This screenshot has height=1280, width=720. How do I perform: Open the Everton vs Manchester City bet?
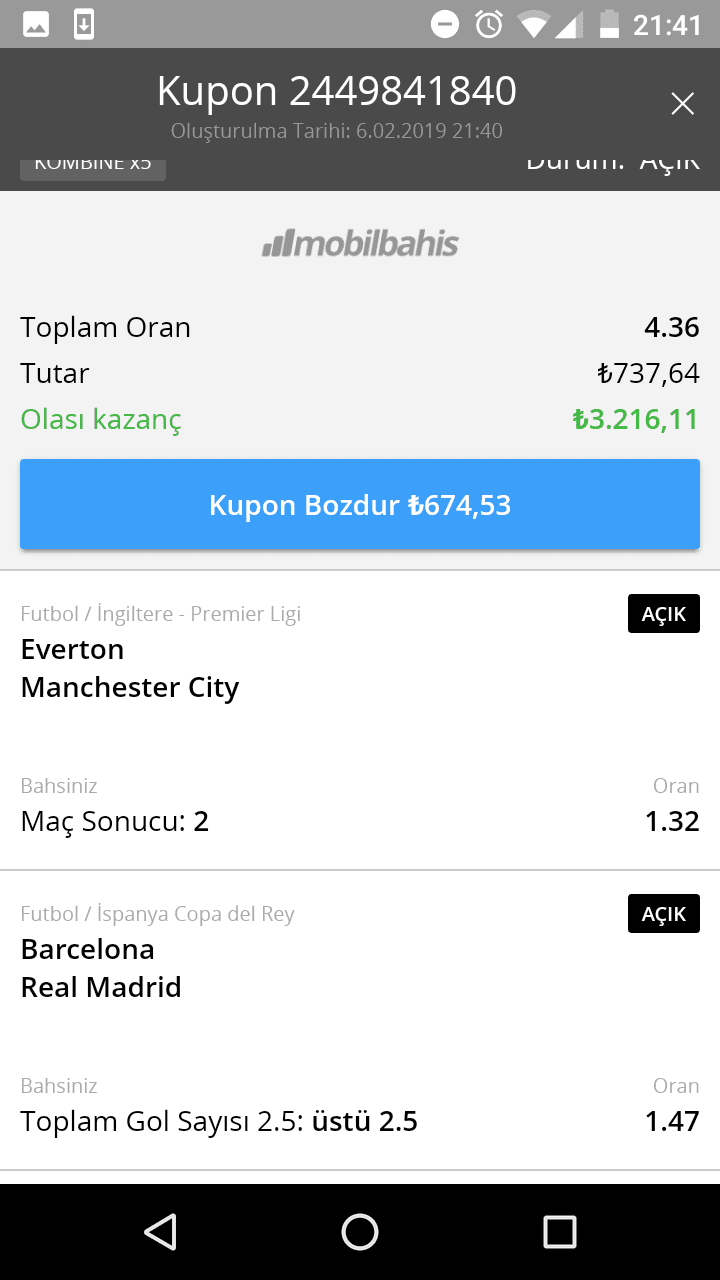[360, 720]
